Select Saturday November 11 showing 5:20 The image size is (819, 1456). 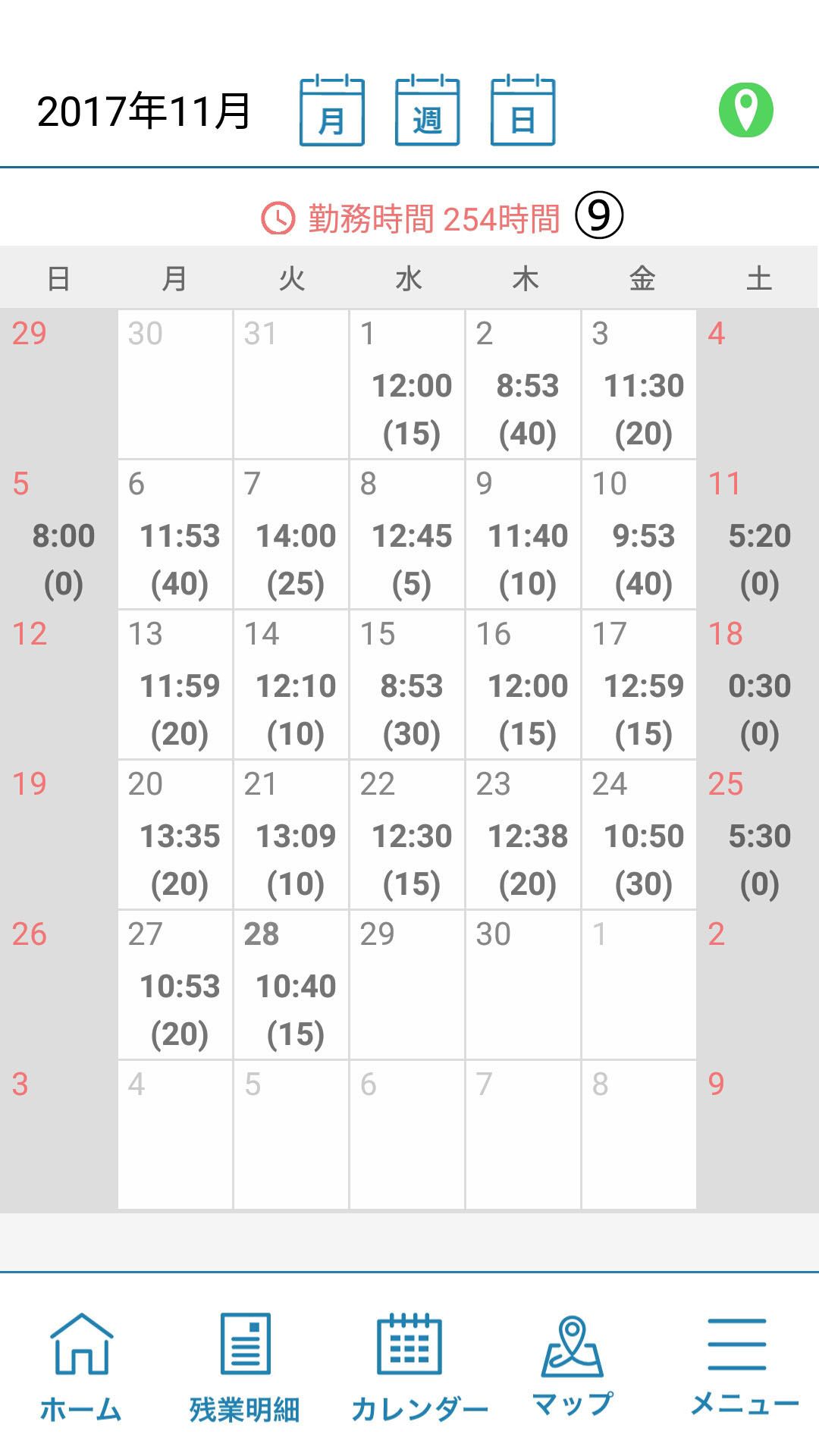pos(758,535)
